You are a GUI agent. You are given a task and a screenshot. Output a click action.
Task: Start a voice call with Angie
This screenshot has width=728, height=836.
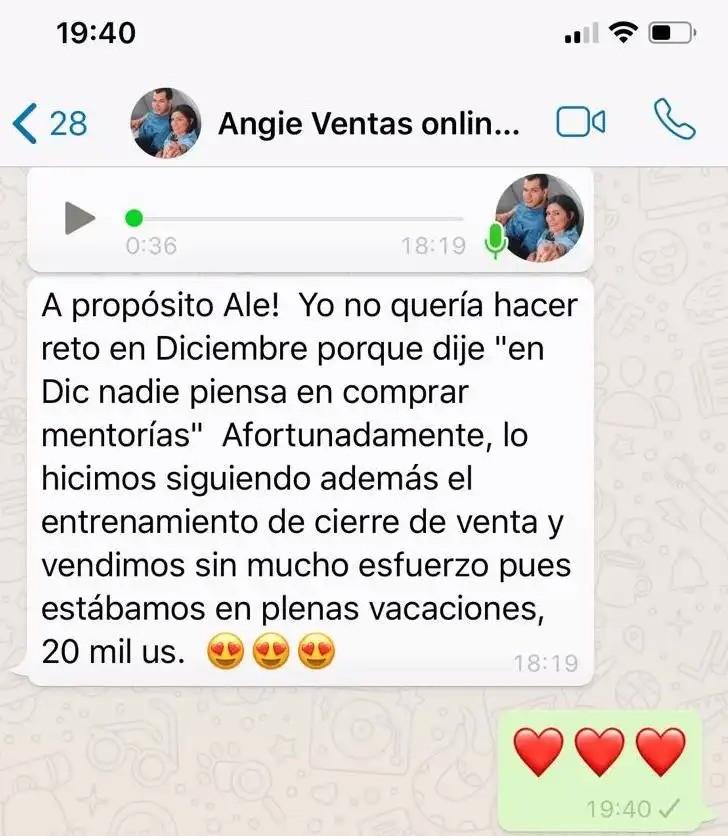coord(674,121)
